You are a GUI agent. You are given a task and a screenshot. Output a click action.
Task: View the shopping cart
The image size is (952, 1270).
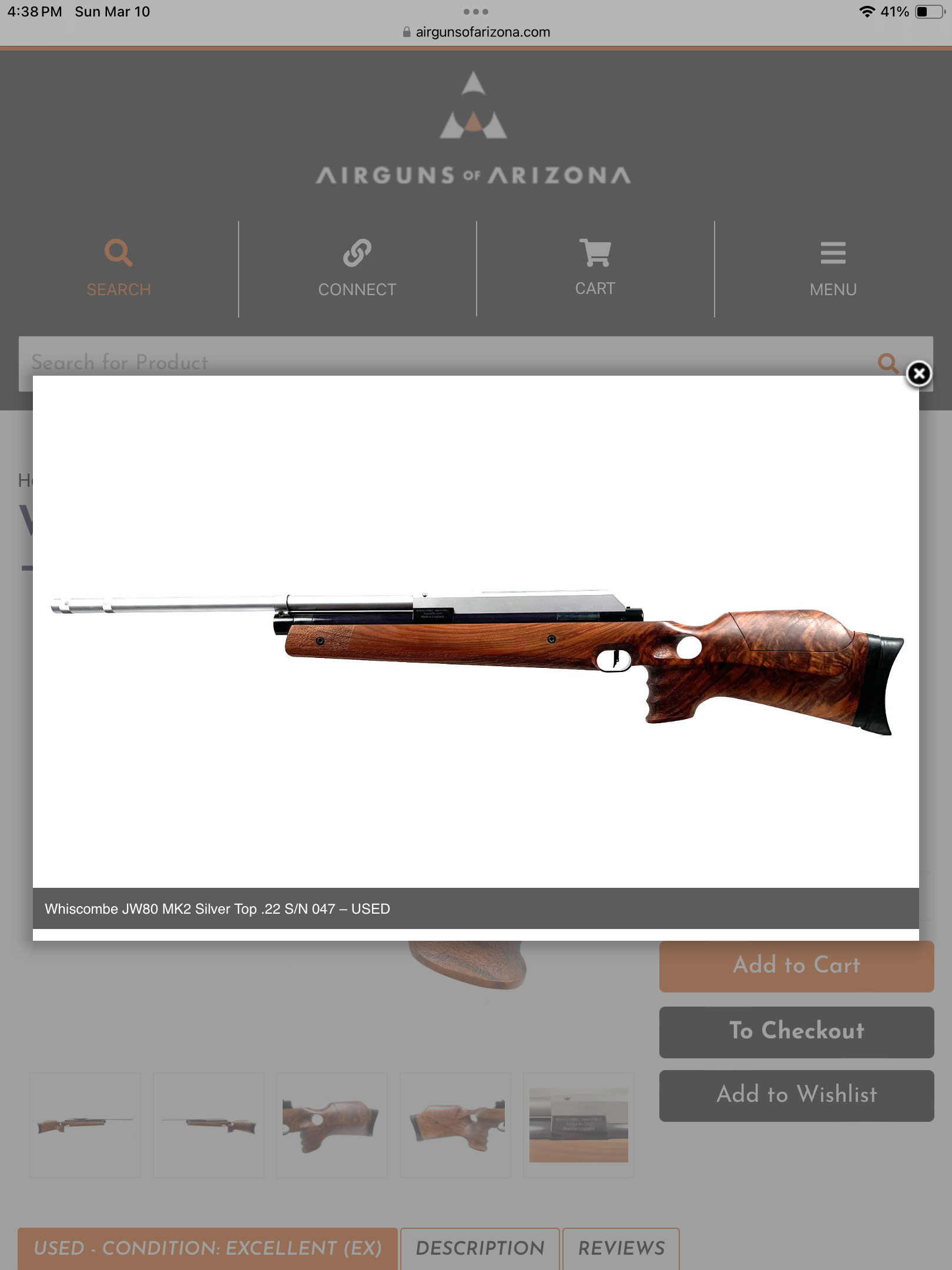pyautogui.click(x=595, y=269)
